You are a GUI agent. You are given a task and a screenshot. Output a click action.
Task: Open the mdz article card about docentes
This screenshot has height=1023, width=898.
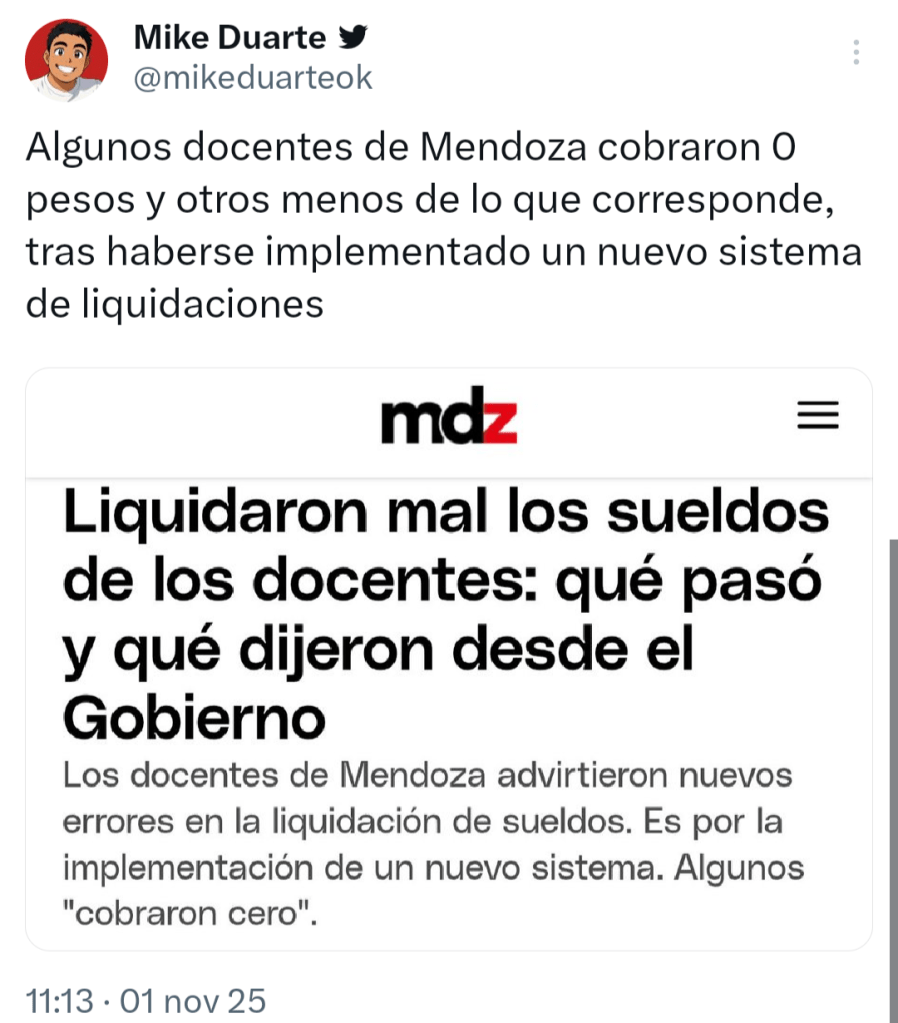point(448,660)
